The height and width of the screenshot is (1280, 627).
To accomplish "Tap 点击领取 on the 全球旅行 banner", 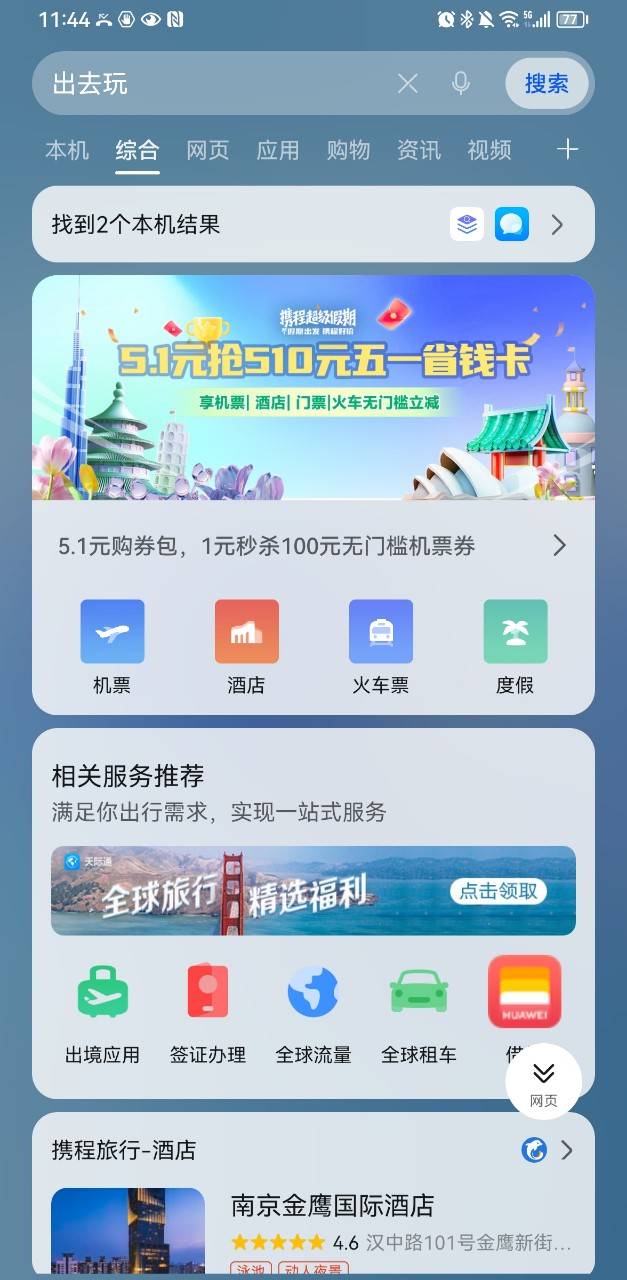I will pyautogui.click(x=498, y=891).
